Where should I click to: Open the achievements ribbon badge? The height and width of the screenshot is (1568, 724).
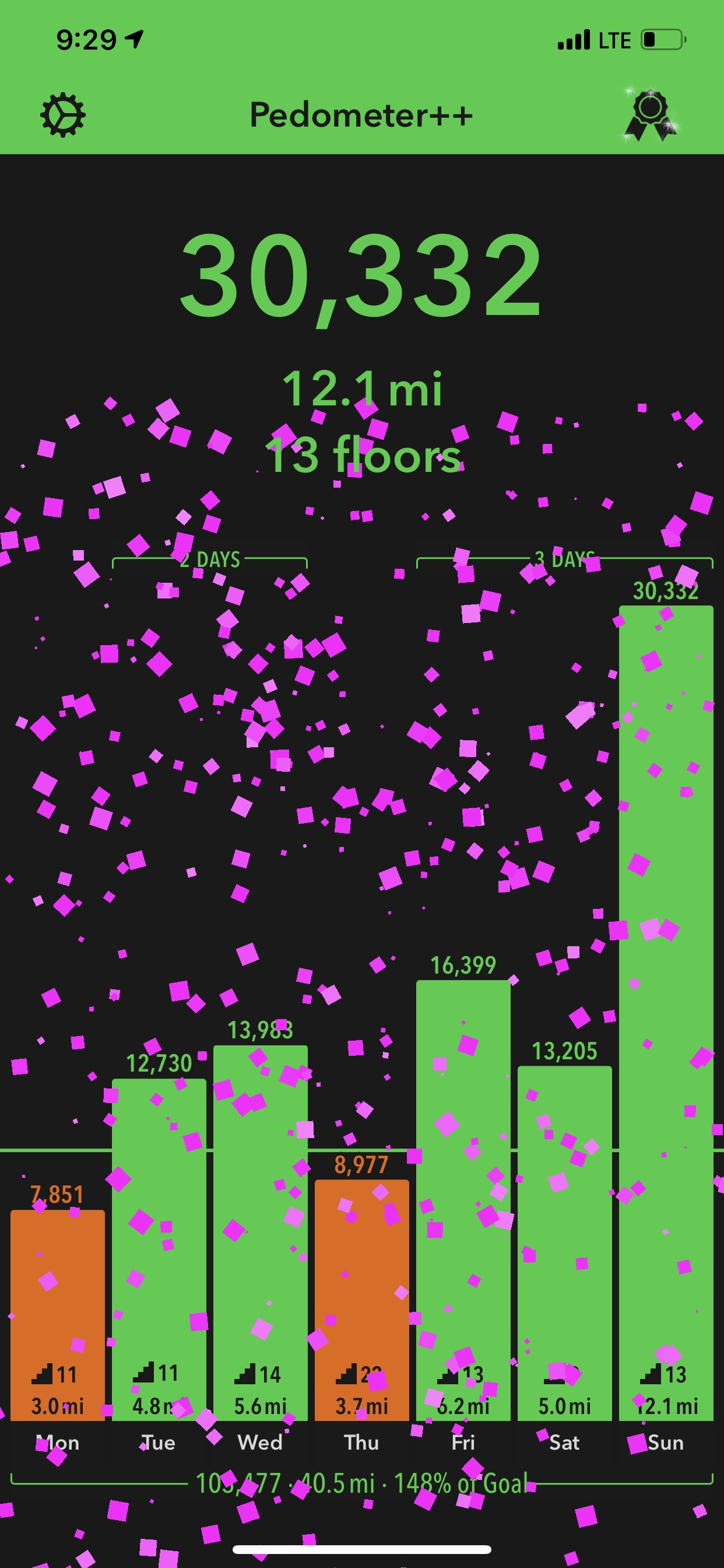(651, 115)
